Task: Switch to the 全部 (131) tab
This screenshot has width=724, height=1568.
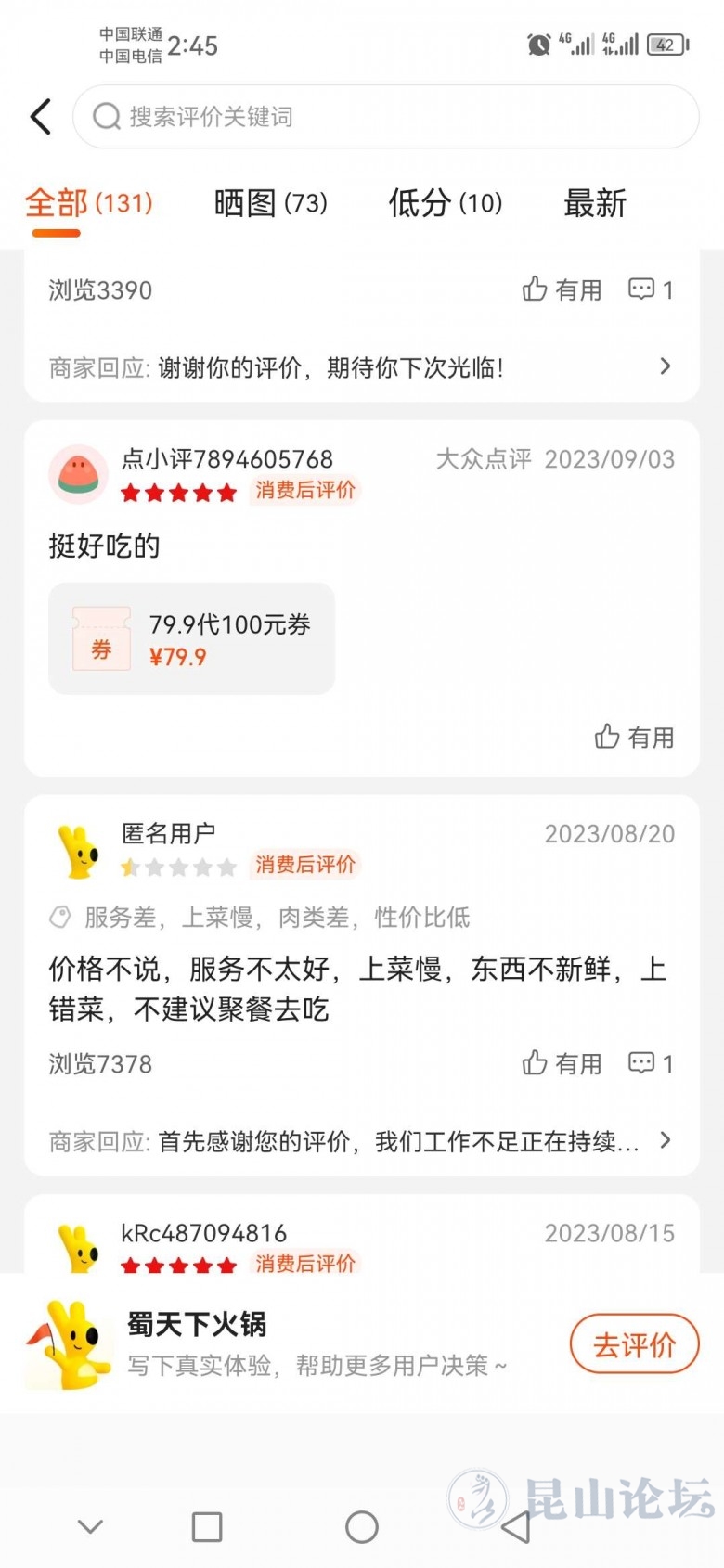Action: coord(88,203)
